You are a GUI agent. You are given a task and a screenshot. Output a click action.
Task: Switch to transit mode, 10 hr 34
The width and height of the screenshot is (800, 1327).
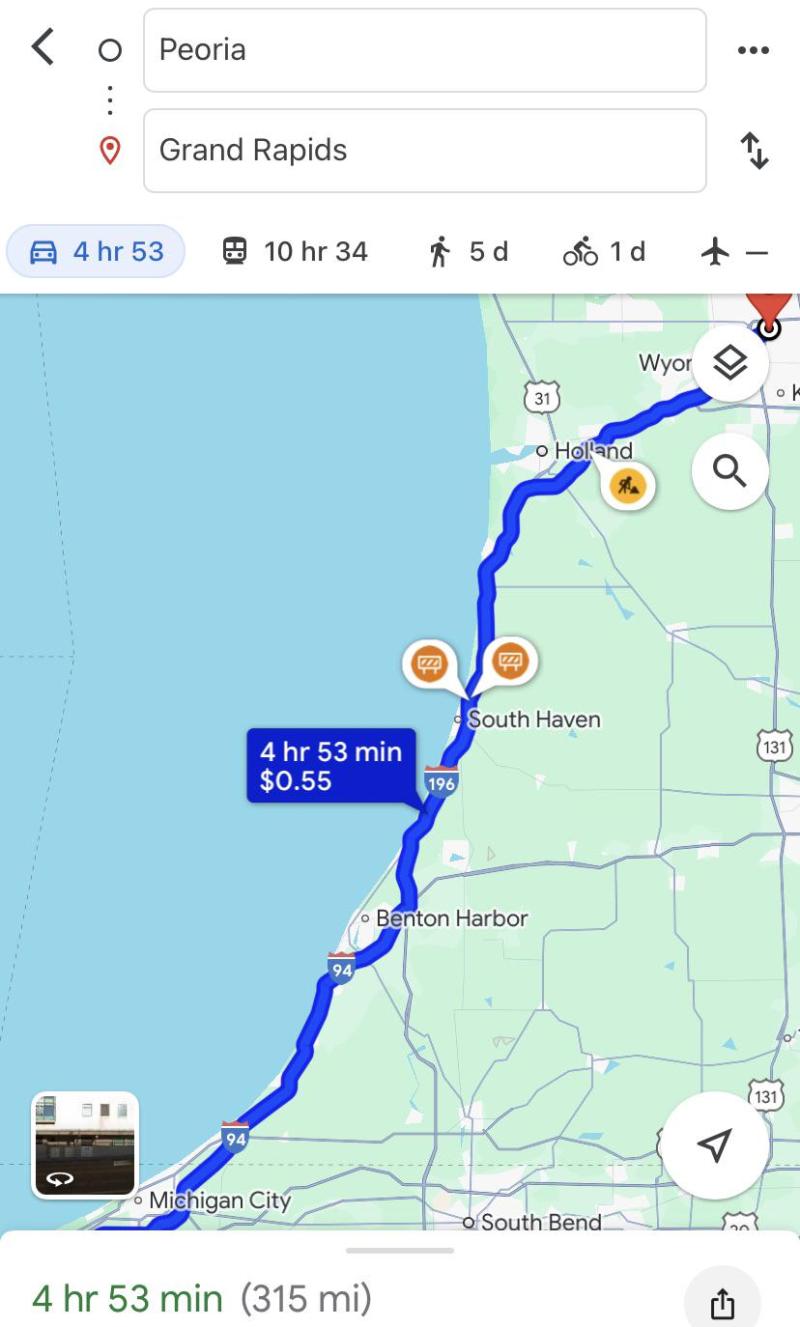(x=294, y=251)
